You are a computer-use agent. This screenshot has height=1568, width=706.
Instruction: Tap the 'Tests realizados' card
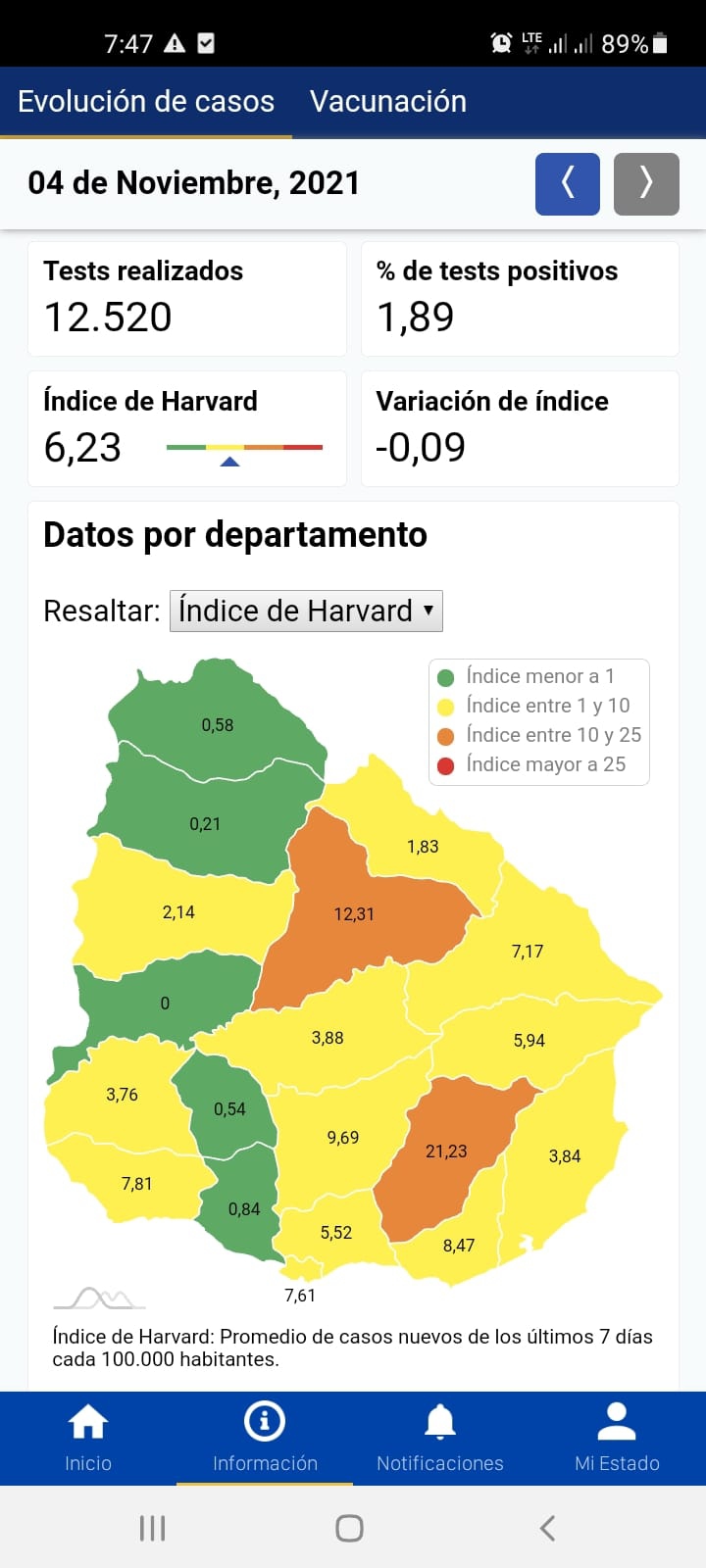pyautogui.click(x=186, y=298)
